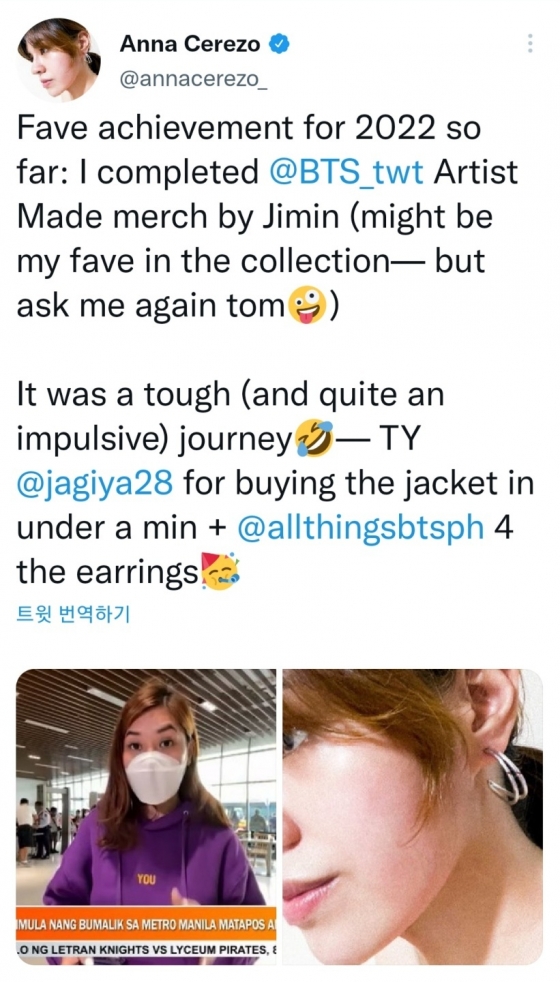Visit the @jagiya28 mentioned profile

(x=94, y=483)
